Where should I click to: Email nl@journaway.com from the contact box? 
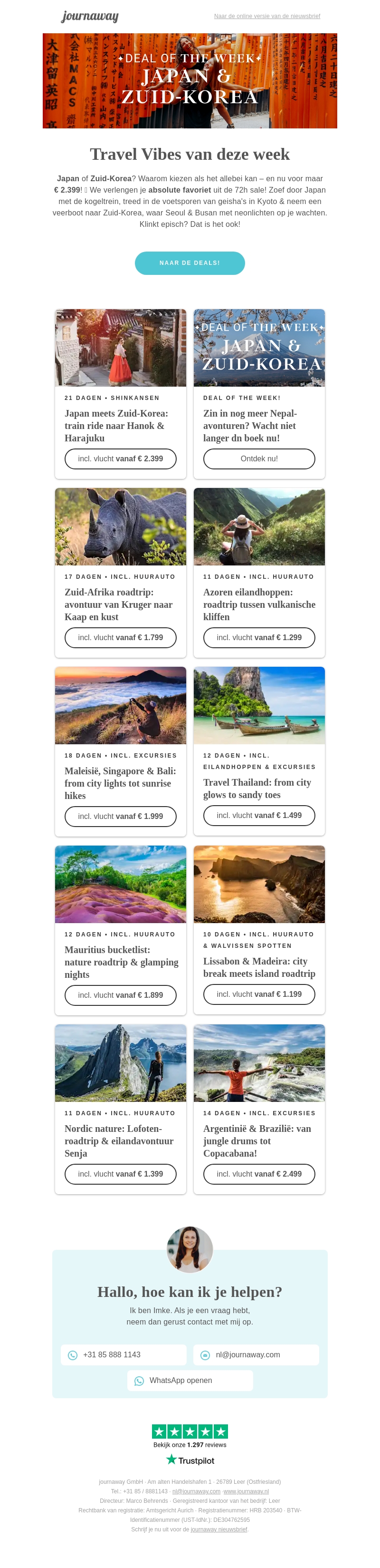pos(256,1355)
